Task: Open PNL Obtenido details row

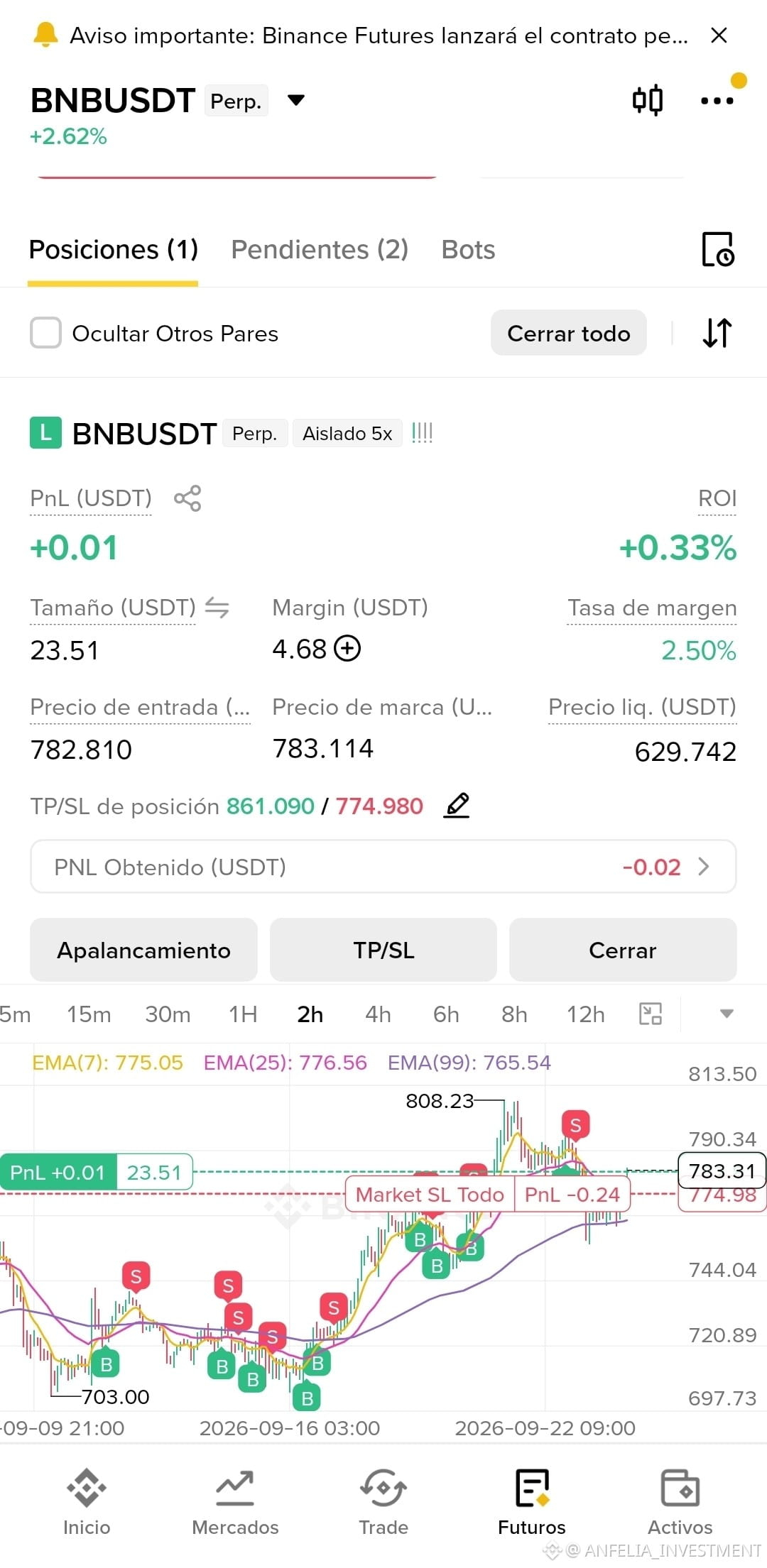Action: point(383,867)
